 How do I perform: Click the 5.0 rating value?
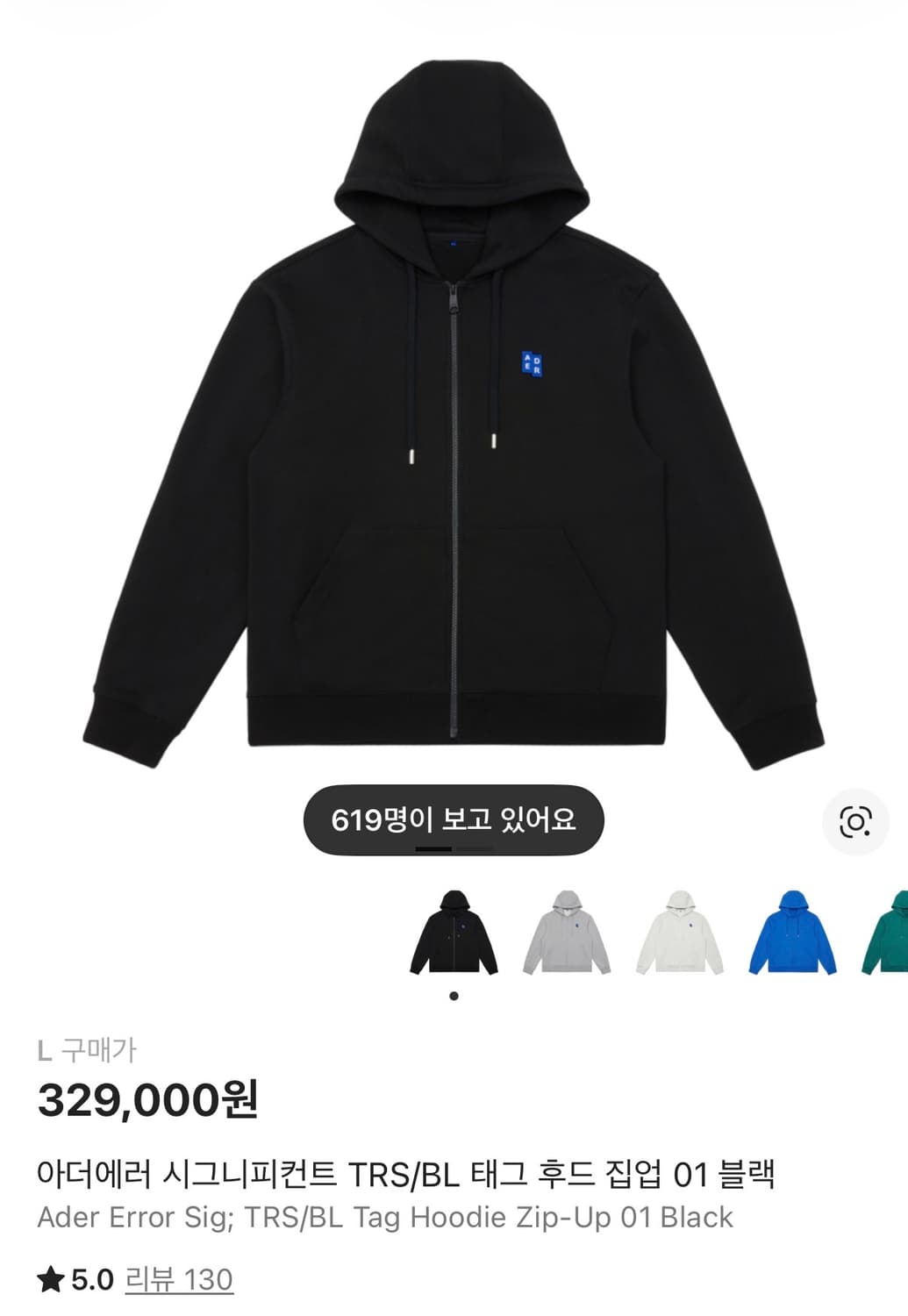(x=90, y=1279)
